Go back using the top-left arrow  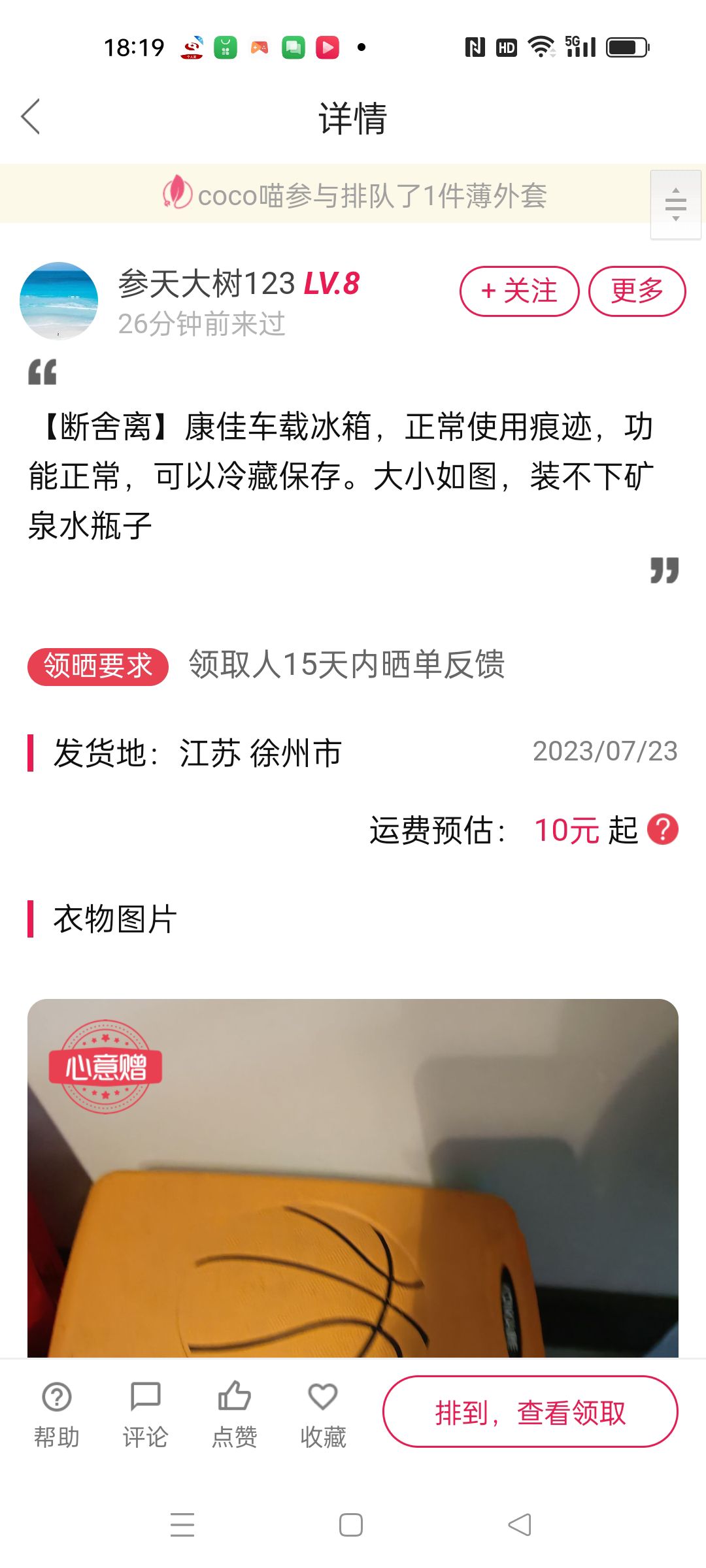point(31,117)
